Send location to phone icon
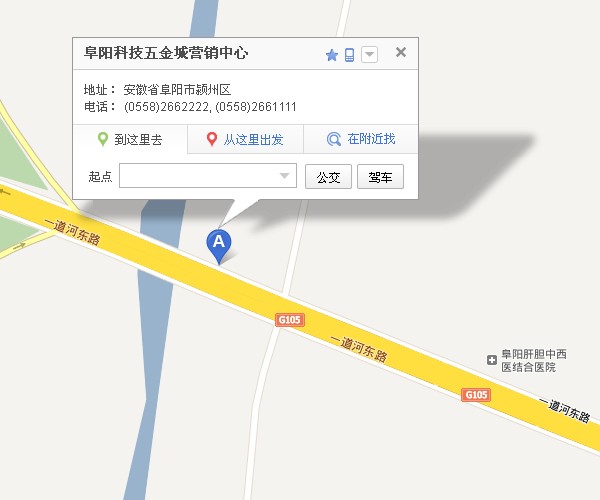This screenshot has height=500, width=600. [x=350, y=55]
